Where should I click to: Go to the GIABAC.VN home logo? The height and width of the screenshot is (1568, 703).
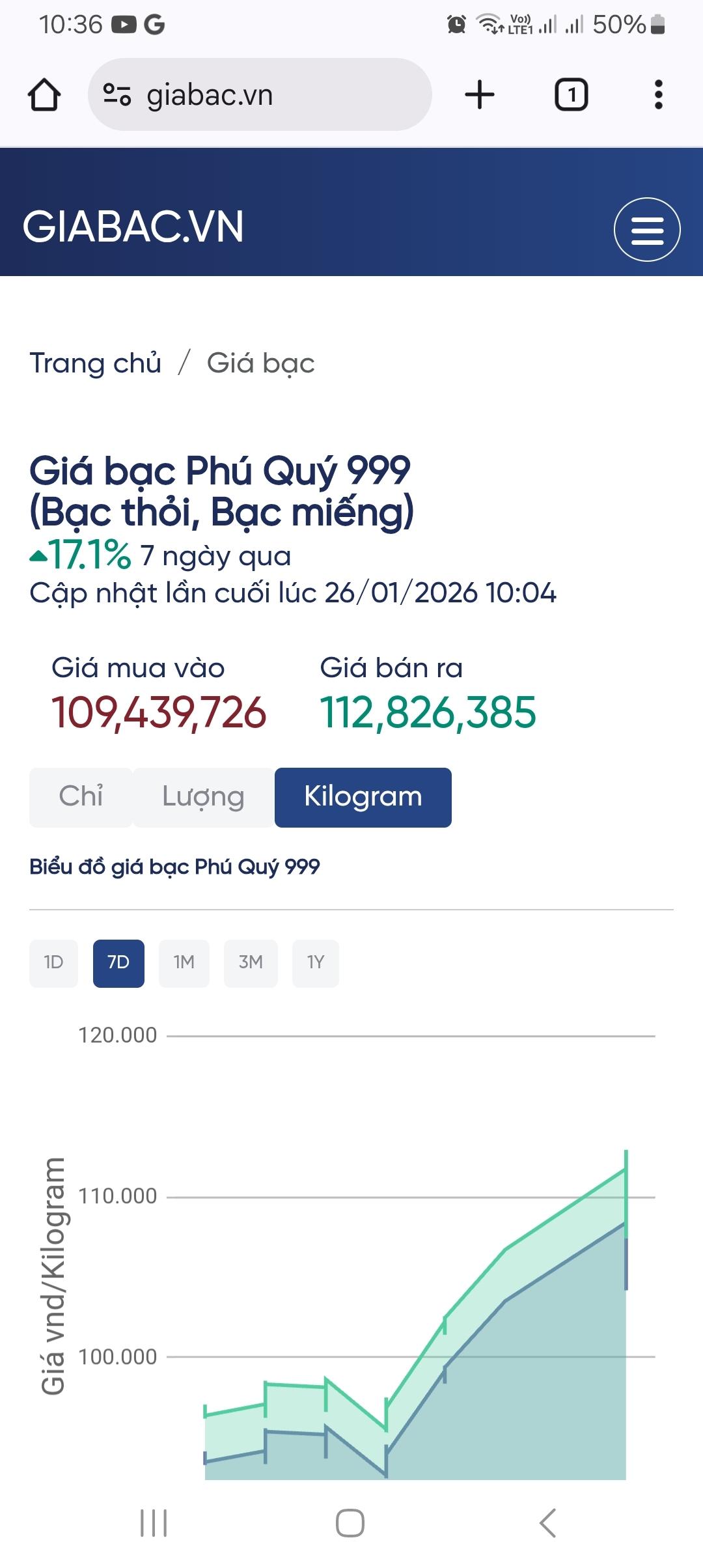(133, 227)
